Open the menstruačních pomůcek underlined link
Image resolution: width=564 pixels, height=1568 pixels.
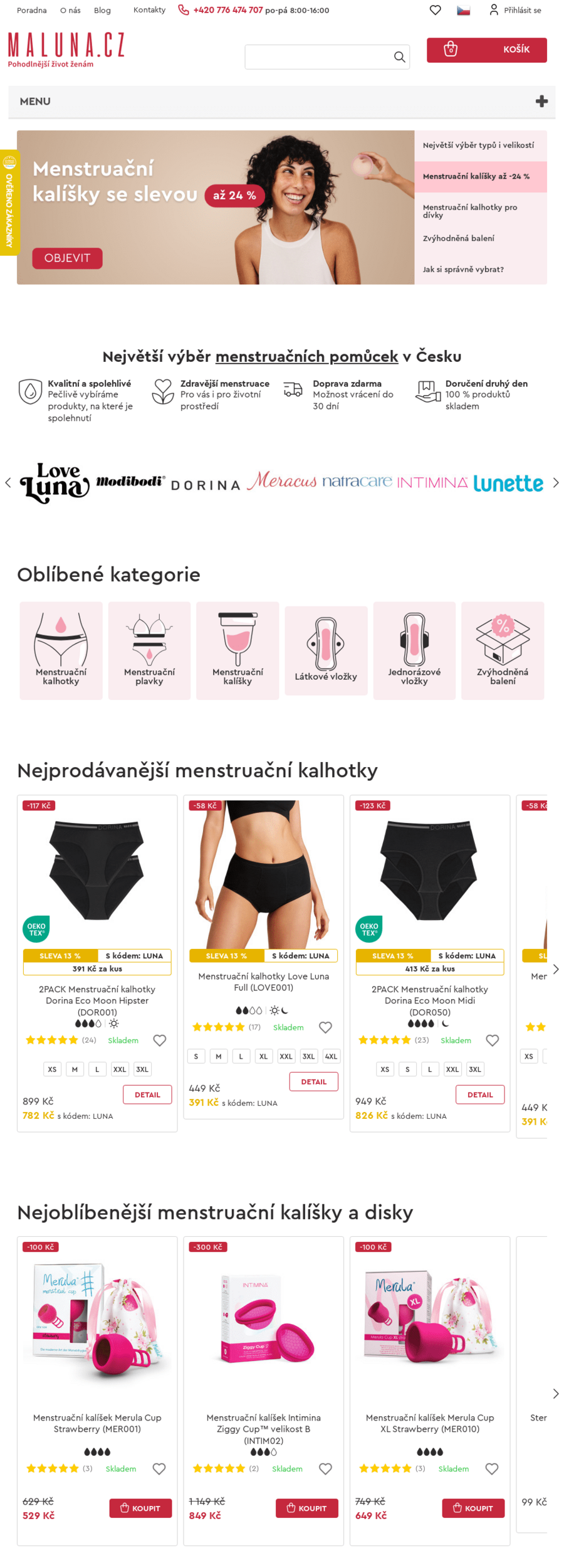pyautogui.click(x=306, y=356)
